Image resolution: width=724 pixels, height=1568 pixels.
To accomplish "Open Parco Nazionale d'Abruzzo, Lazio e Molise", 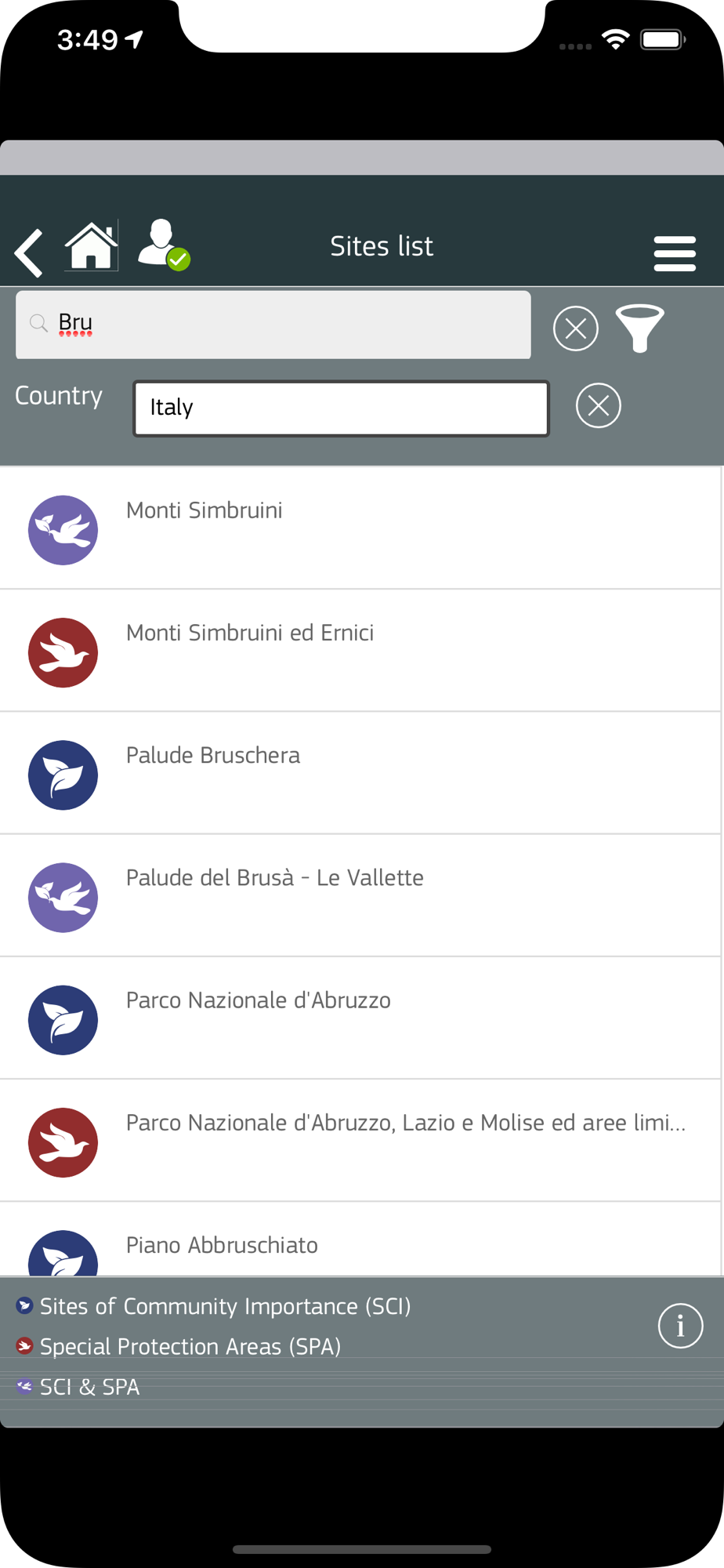I will coord(360,1140).
